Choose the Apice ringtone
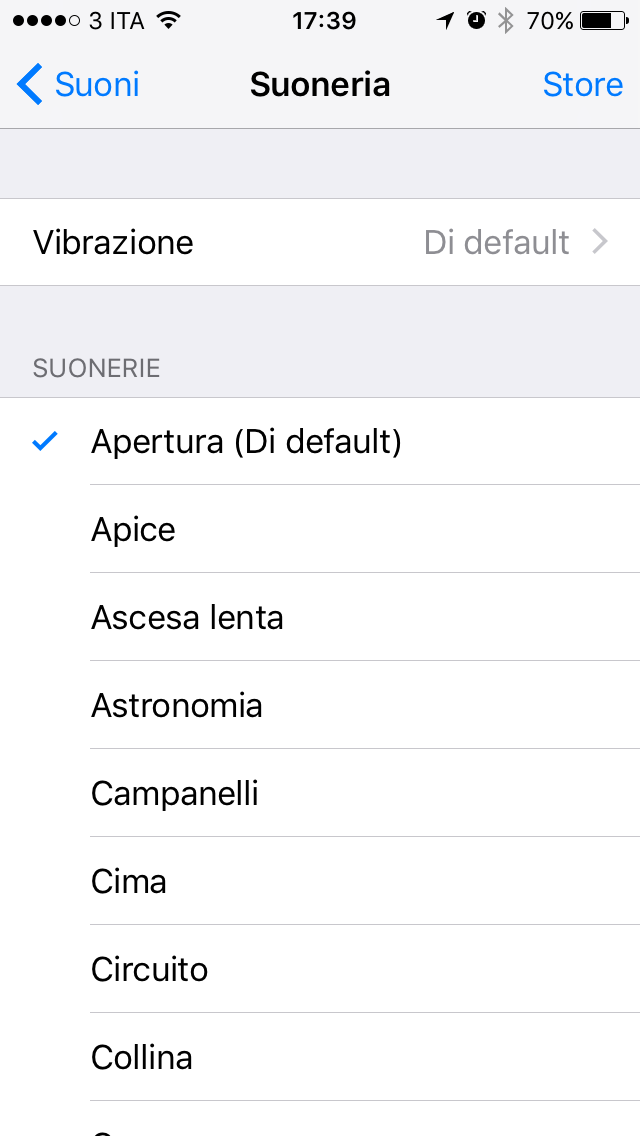 320,529
